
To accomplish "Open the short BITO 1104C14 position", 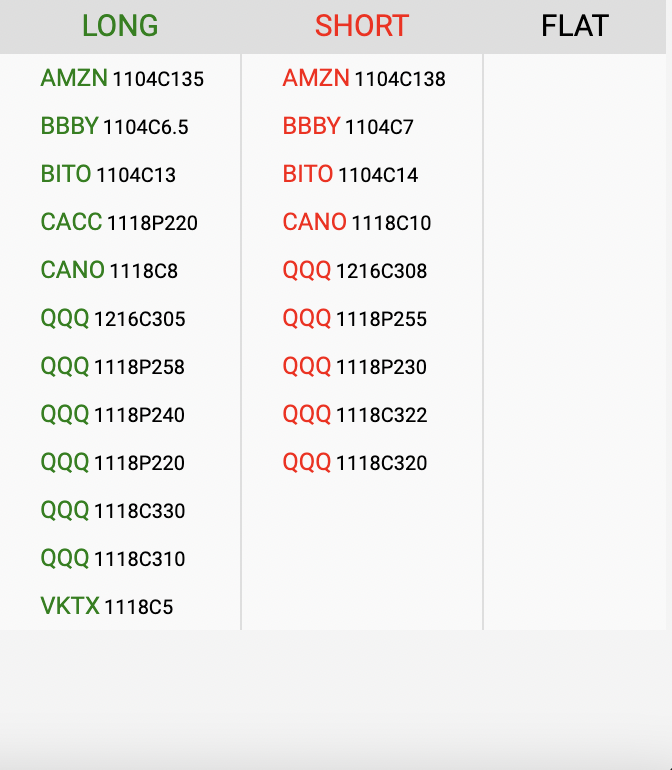I will [350, 174].
